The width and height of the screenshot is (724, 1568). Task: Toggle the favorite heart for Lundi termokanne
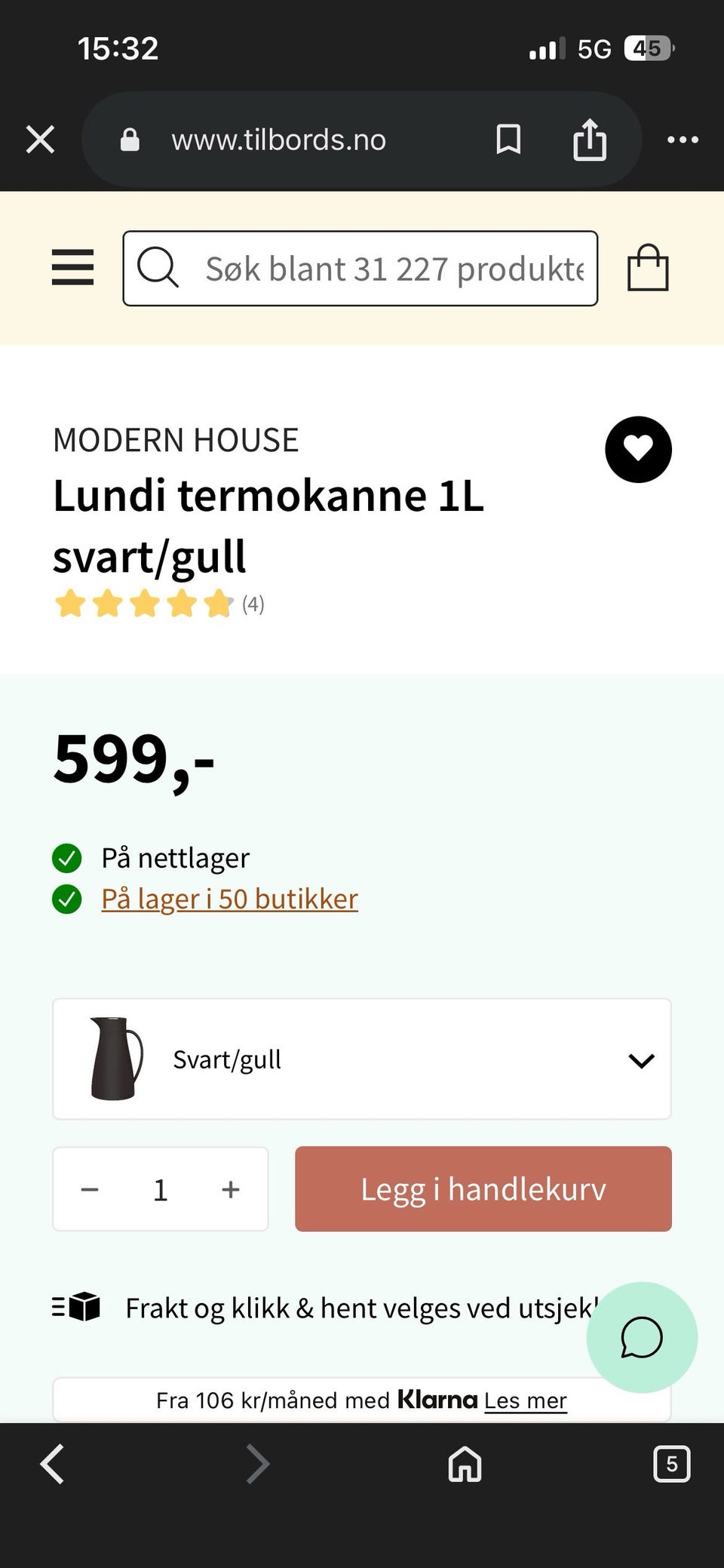tap(638, 450)
